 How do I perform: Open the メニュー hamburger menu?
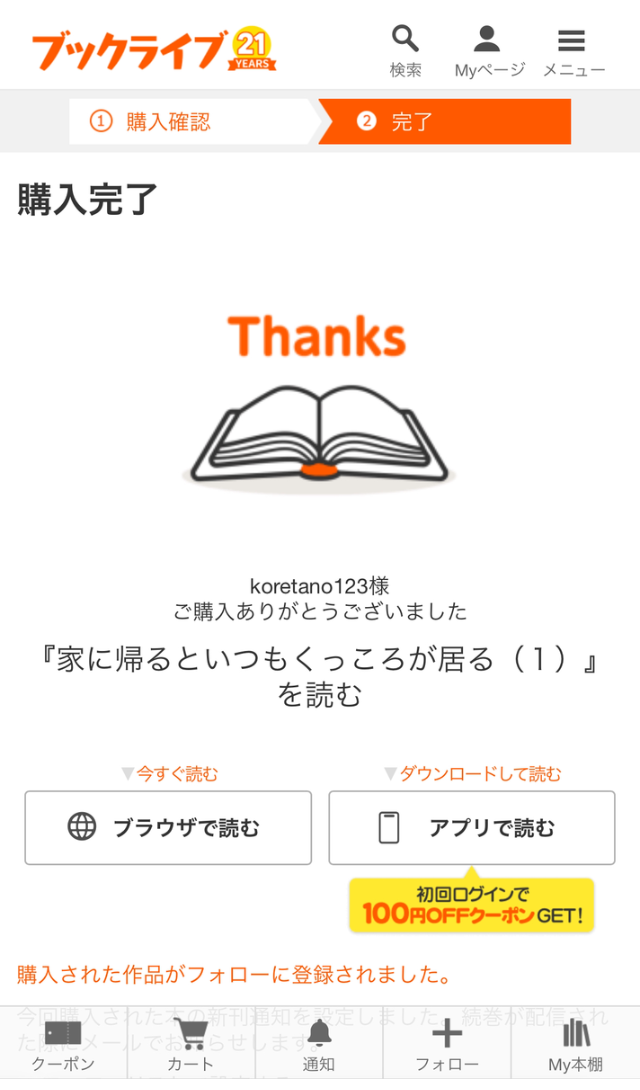tap(572, 50)
